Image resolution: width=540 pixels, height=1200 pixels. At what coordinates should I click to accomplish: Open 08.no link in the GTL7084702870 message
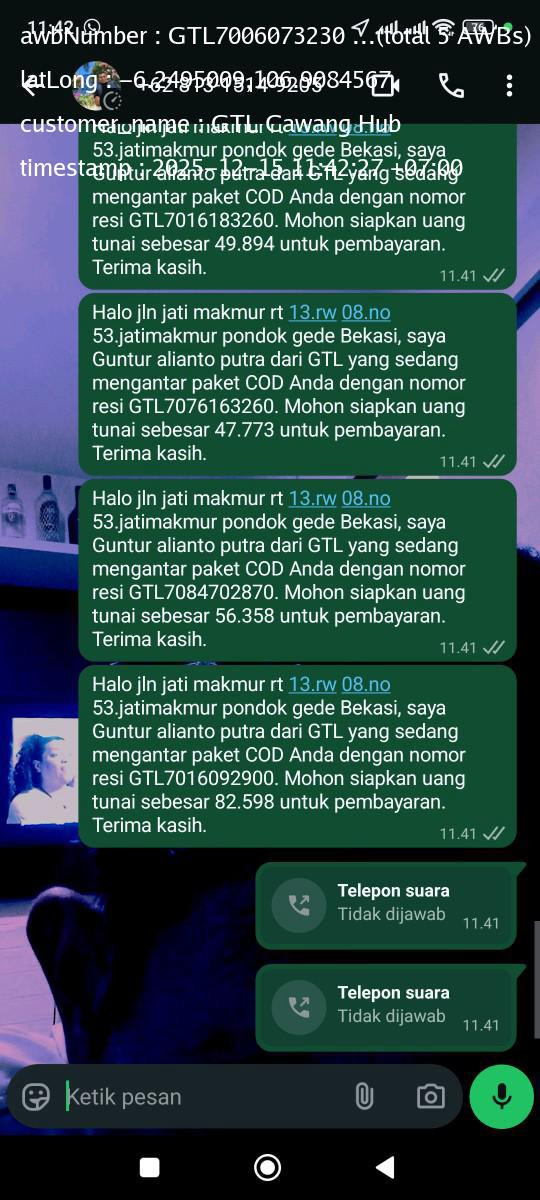tap(366, 498)
